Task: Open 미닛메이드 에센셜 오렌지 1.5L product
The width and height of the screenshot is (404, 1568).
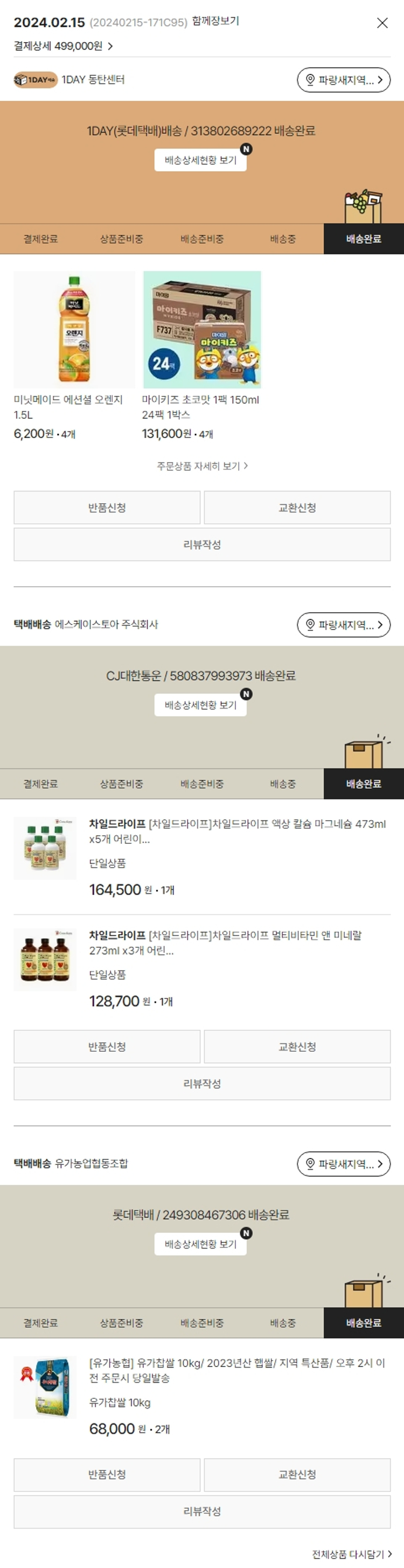Action: click(x=74, y=329)
